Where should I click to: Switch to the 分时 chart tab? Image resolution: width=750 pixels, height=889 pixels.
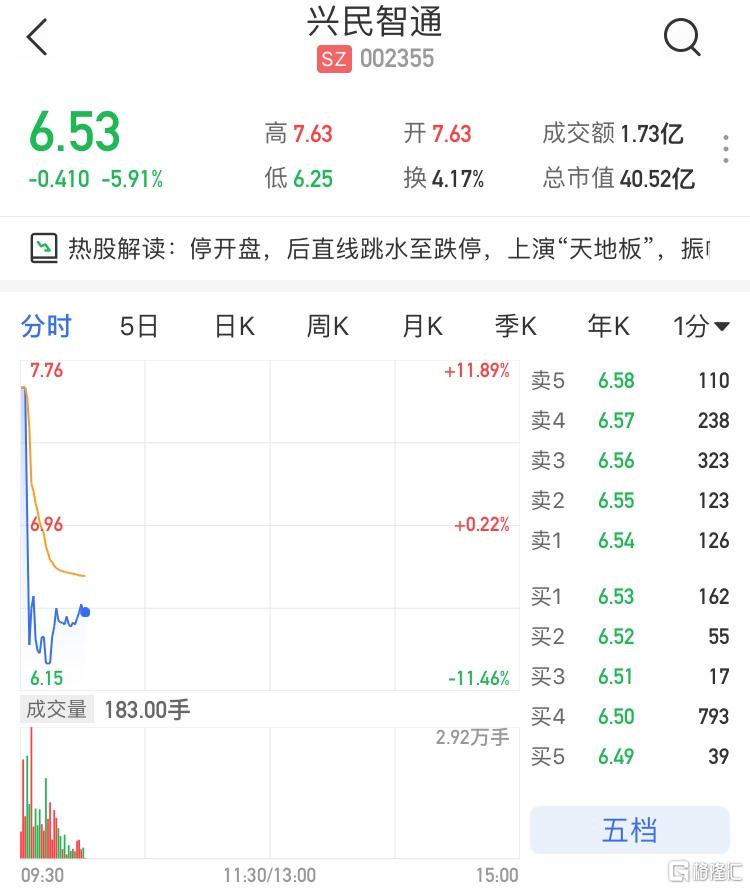coord(46,326)
